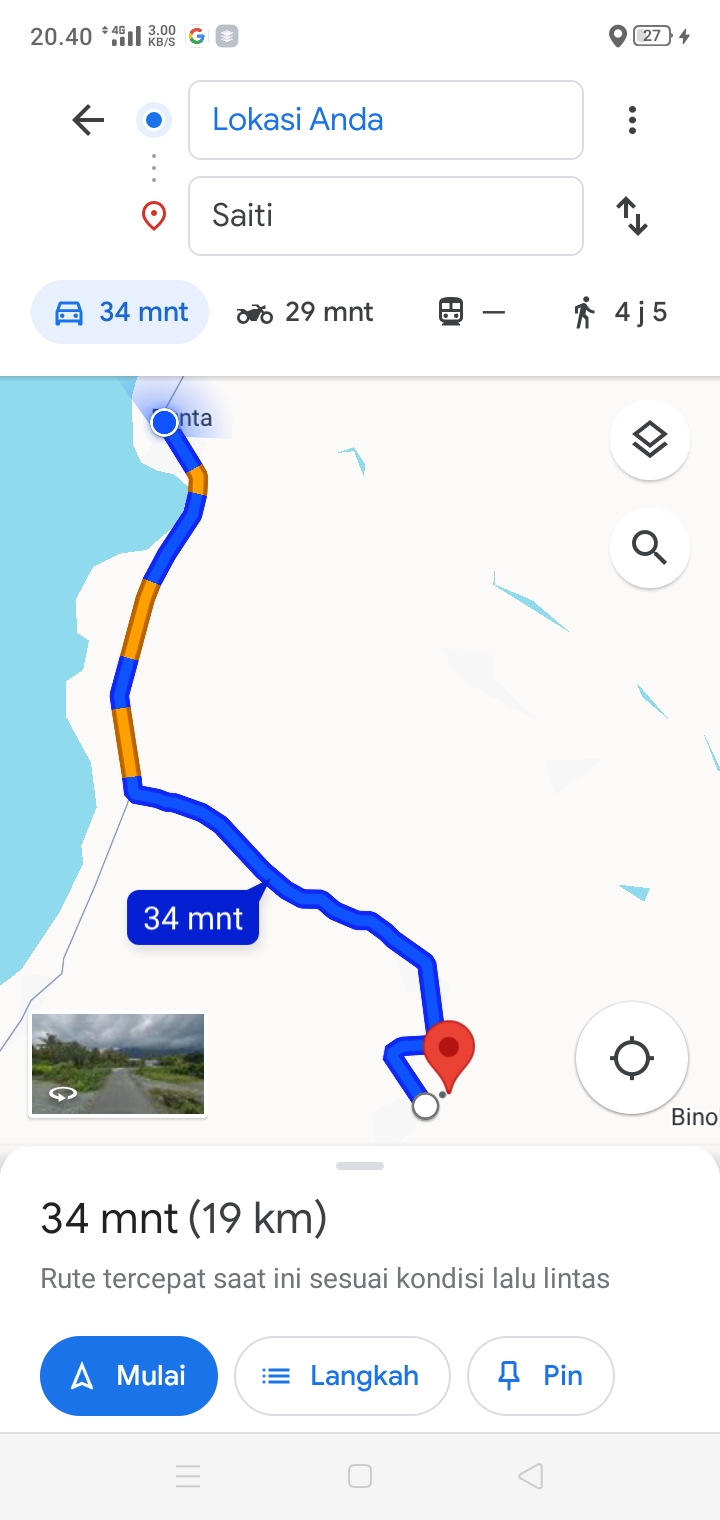Image resolution: width=720 pixels, height=1520 pixels.
Task: Swap the start and destination
Action: coord(632,216)
